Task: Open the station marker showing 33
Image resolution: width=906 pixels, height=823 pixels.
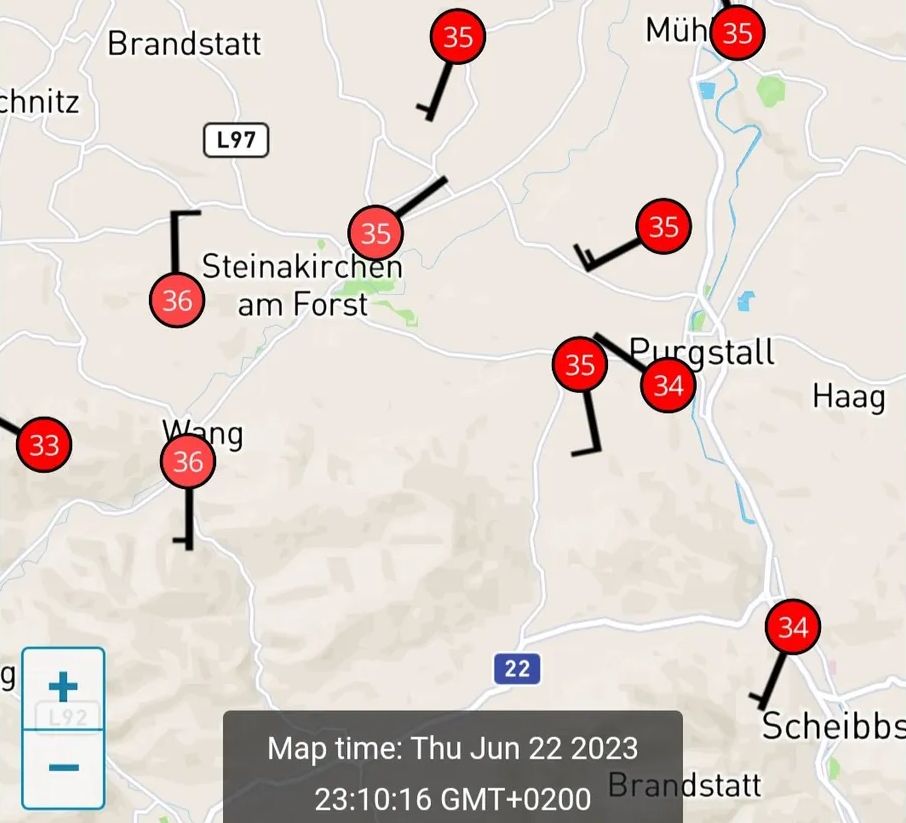Action: click(44, 444)
